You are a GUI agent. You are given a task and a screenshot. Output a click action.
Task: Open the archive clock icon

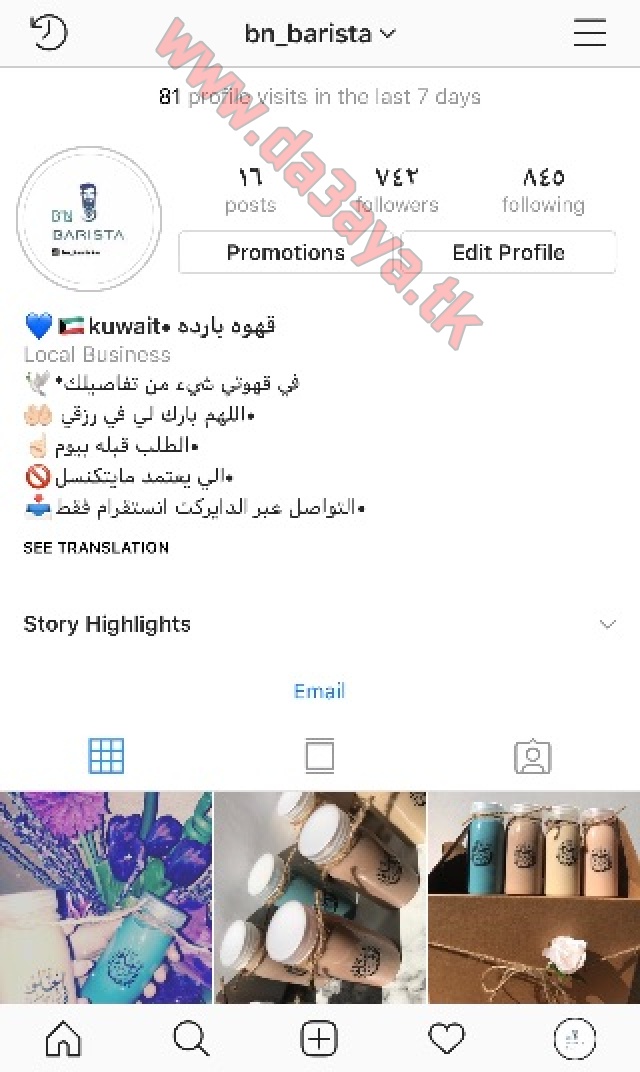(x=48, y=32)
